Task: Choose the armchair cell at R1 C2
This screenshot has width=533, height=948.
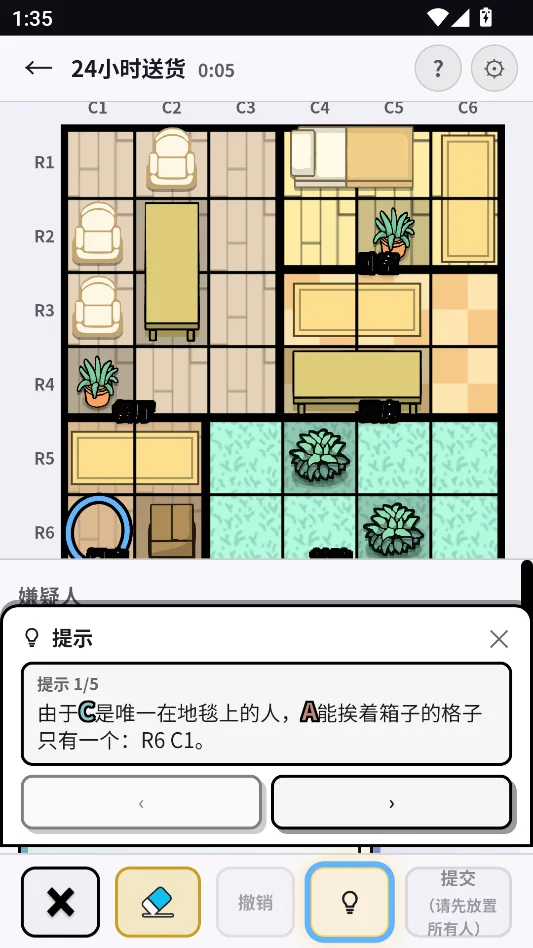Action: coord(172,161)
